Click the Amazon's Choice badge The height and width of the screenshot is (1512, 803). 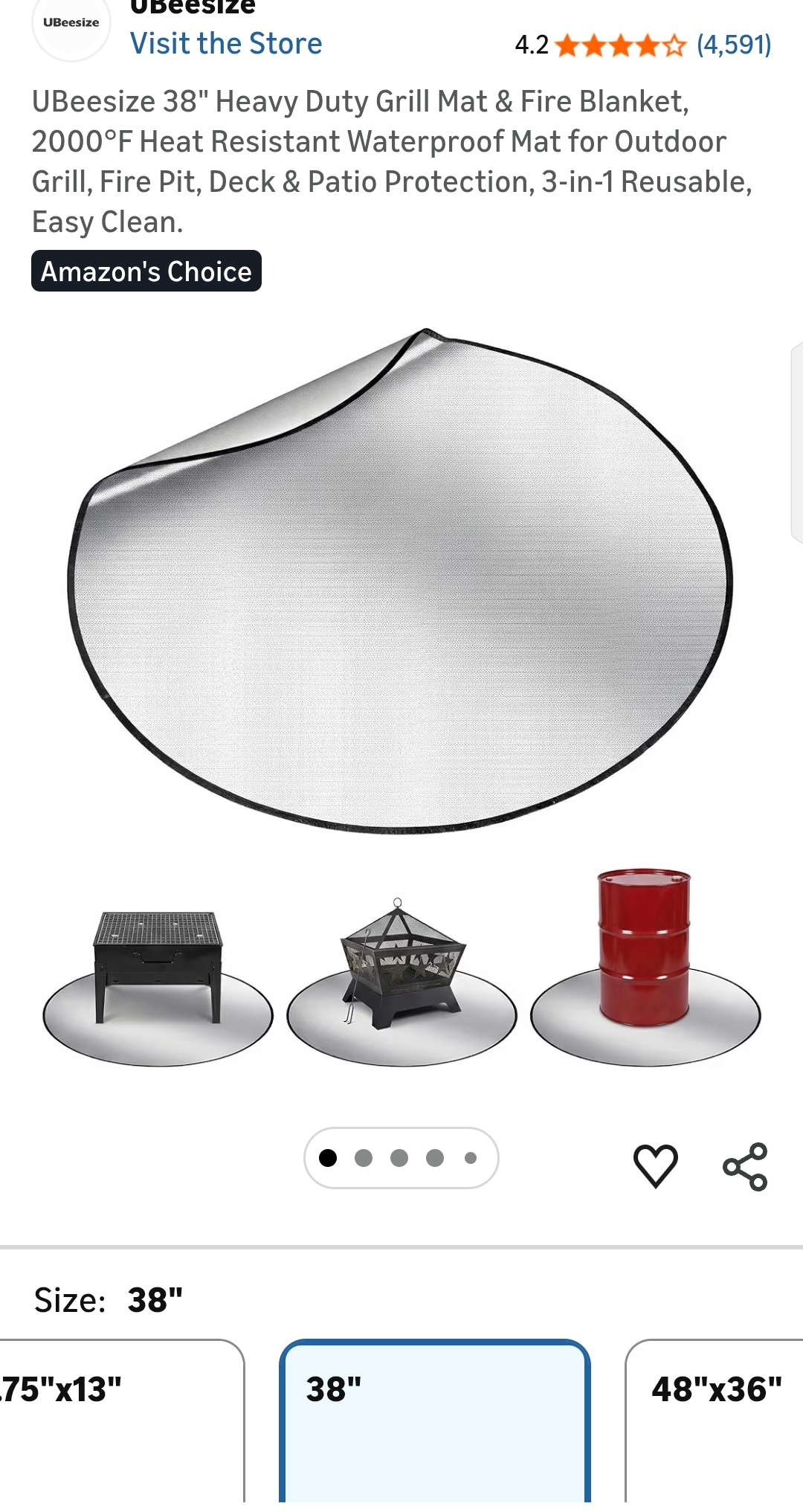coord(146,270)
